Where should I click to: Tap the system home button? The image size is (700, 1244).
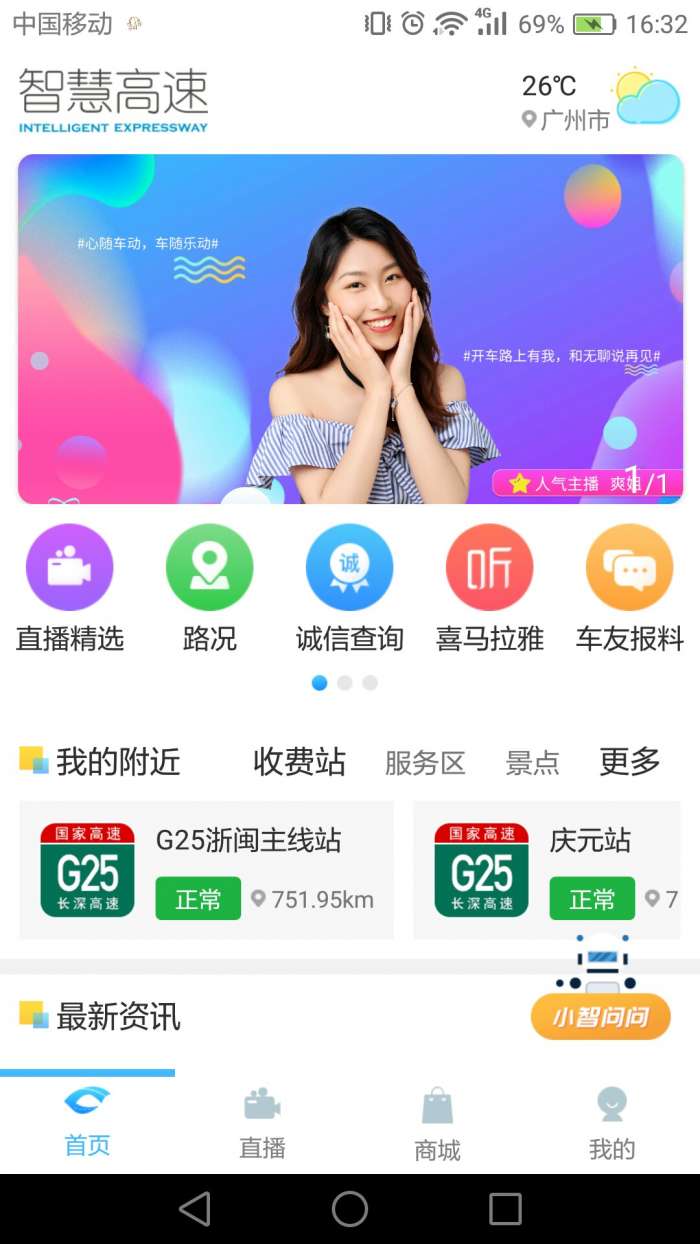(x=350, y=1209)
